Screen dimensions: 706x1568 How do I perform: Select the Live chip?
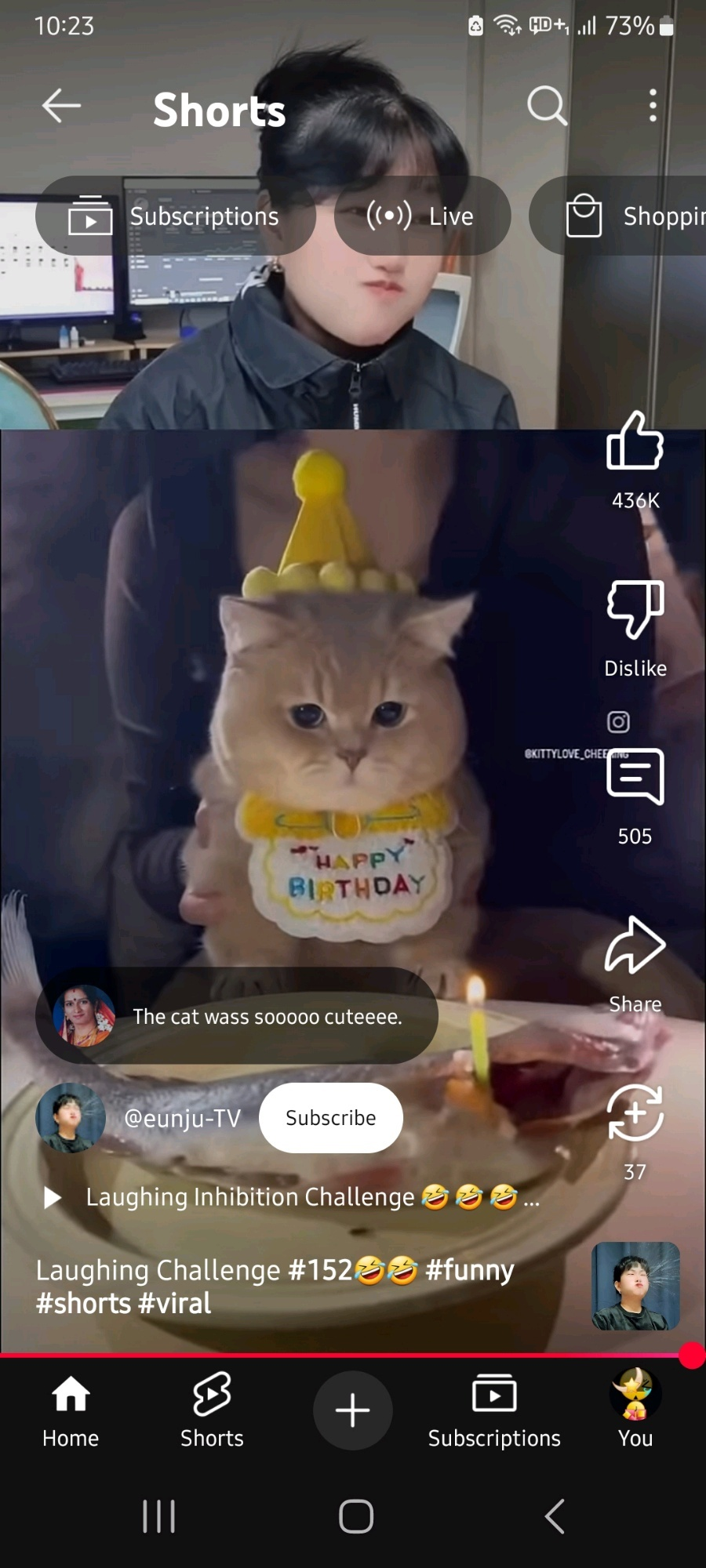click(x=422, y=216)
